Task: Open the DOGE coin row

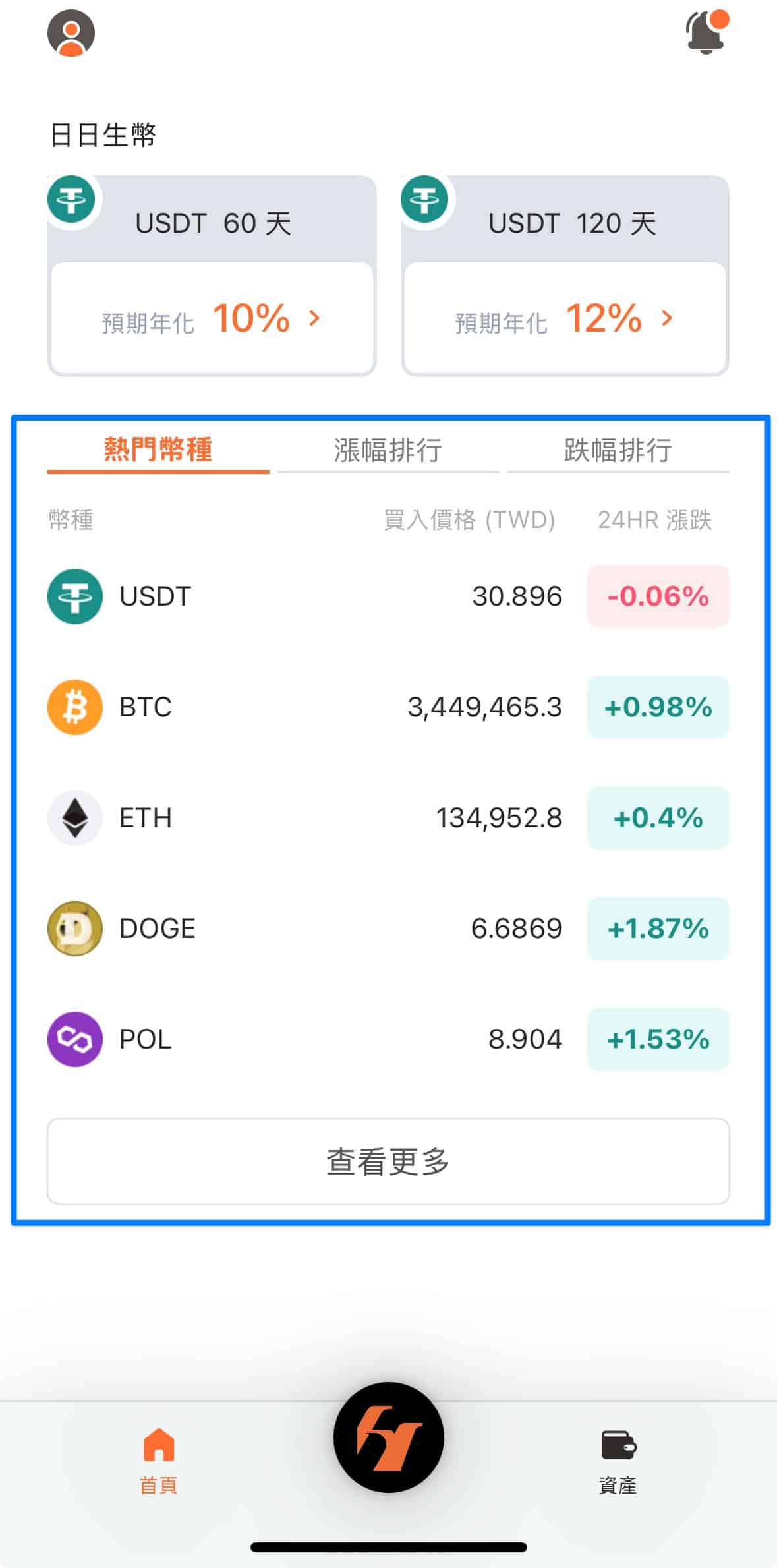Action: (x=388, y=929)
